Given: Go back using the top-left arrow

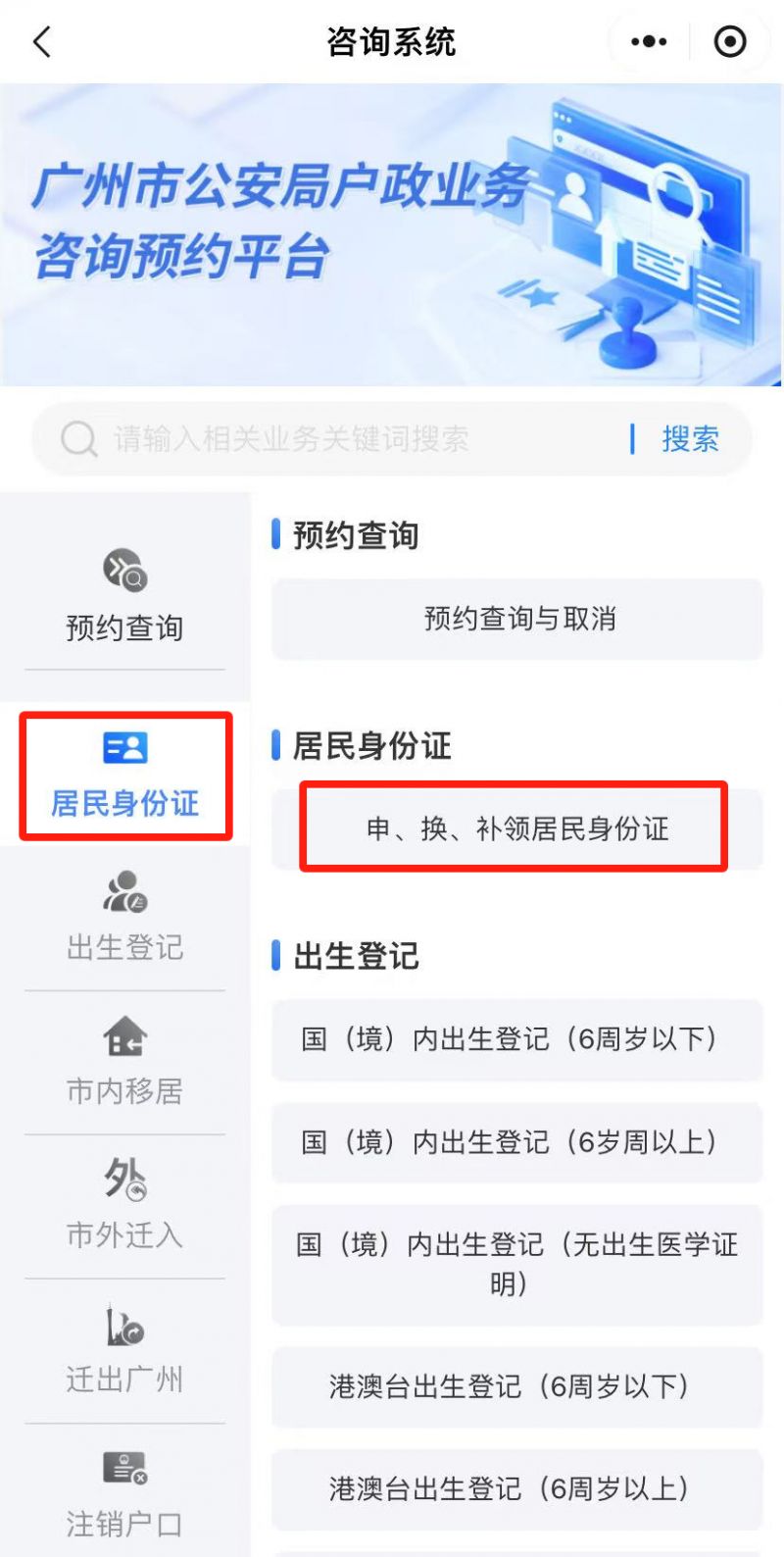Looking at the screenshot, I should click(41, 42).
